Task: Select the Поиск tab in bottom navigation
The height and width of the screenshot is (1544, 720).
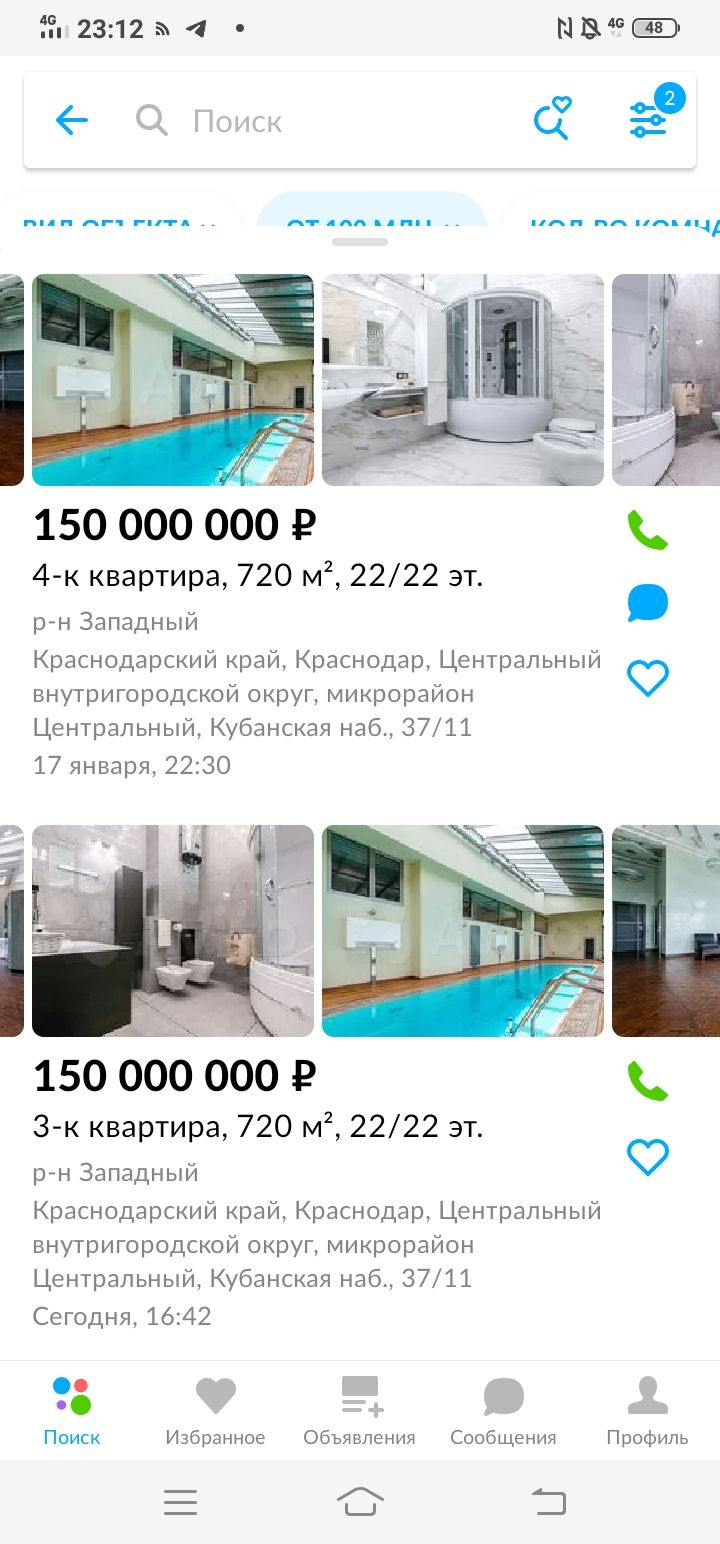Action: click(x=72, y=1411)
